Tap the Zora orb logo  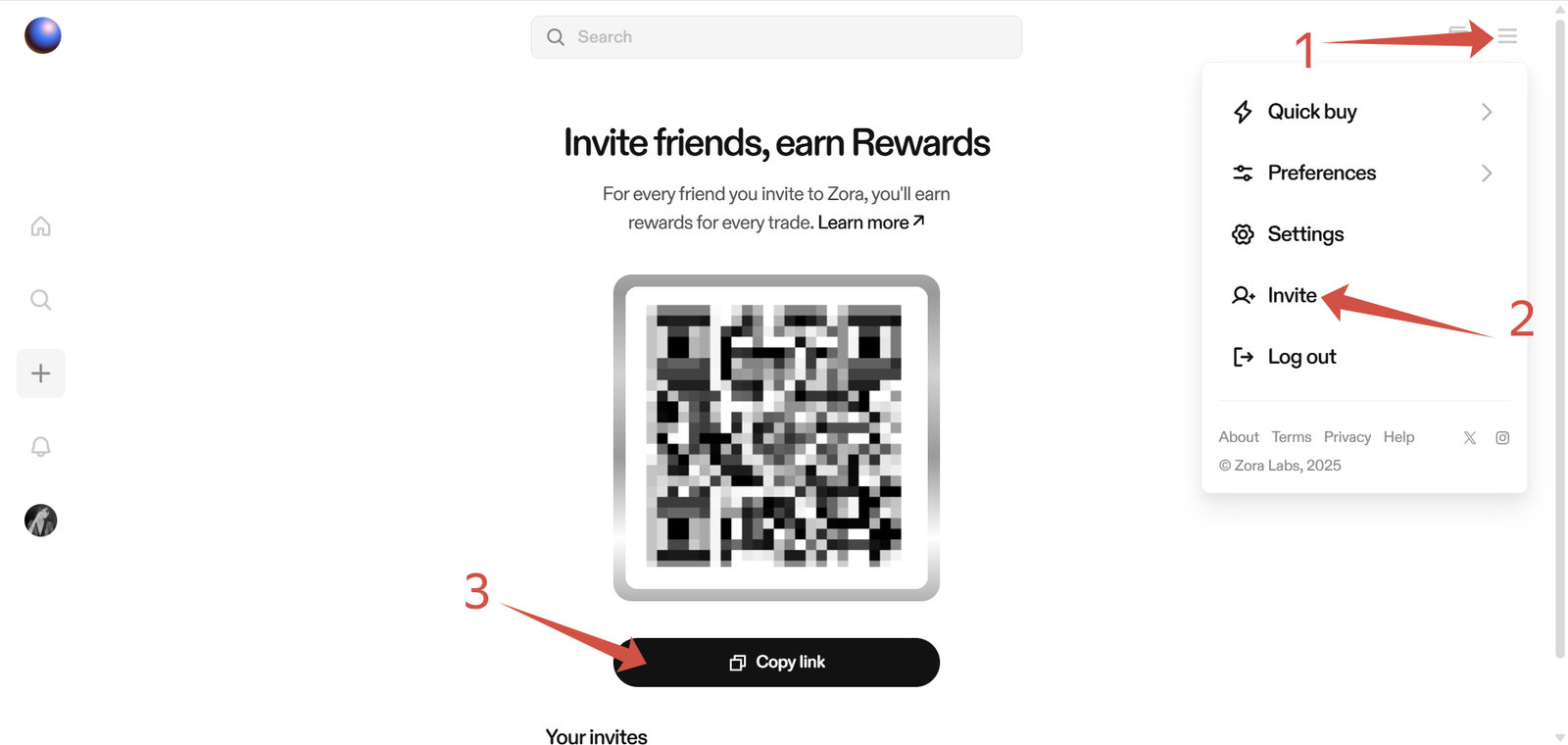pos(42,35)
